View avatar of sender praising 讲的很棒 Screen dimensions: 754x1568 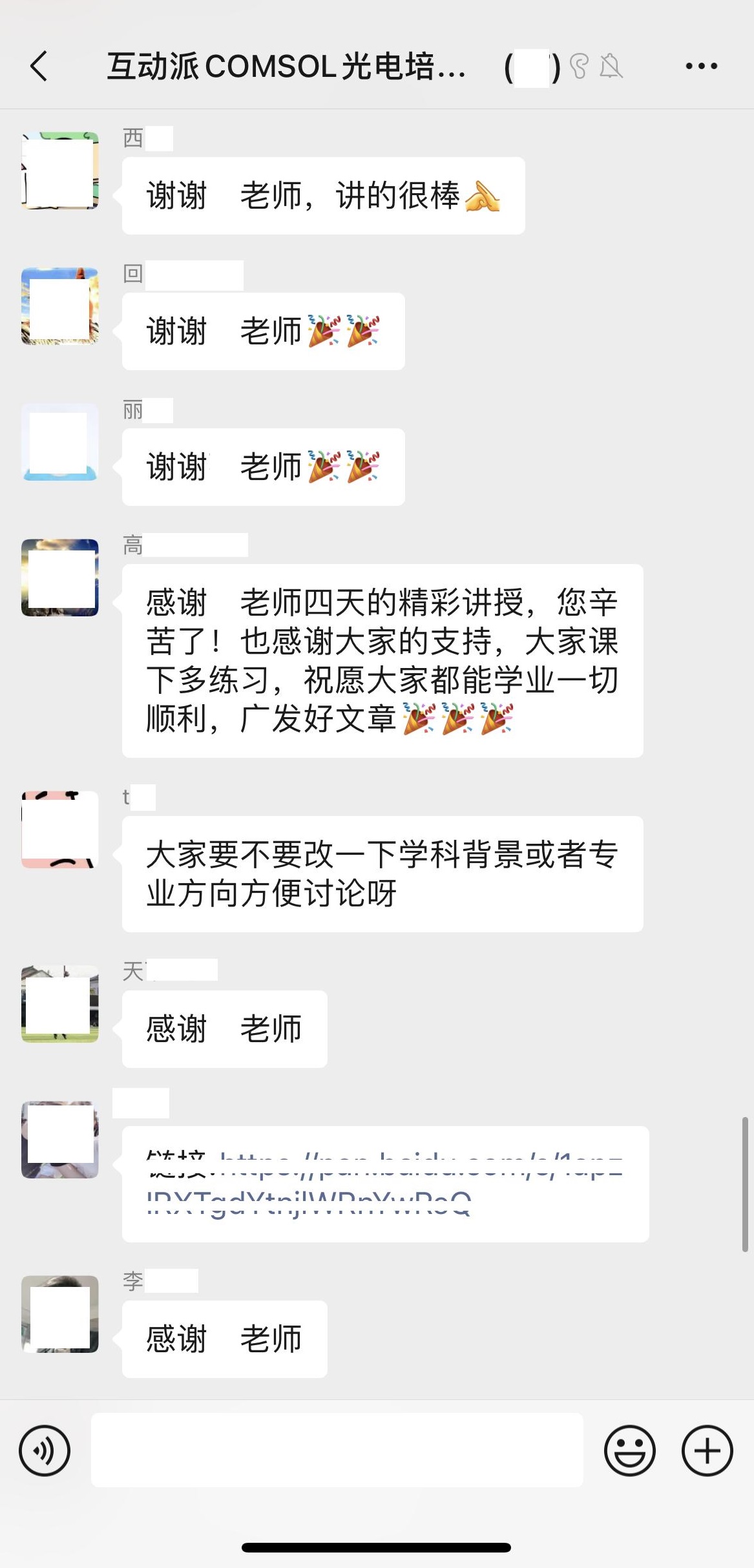coord(60,171)
